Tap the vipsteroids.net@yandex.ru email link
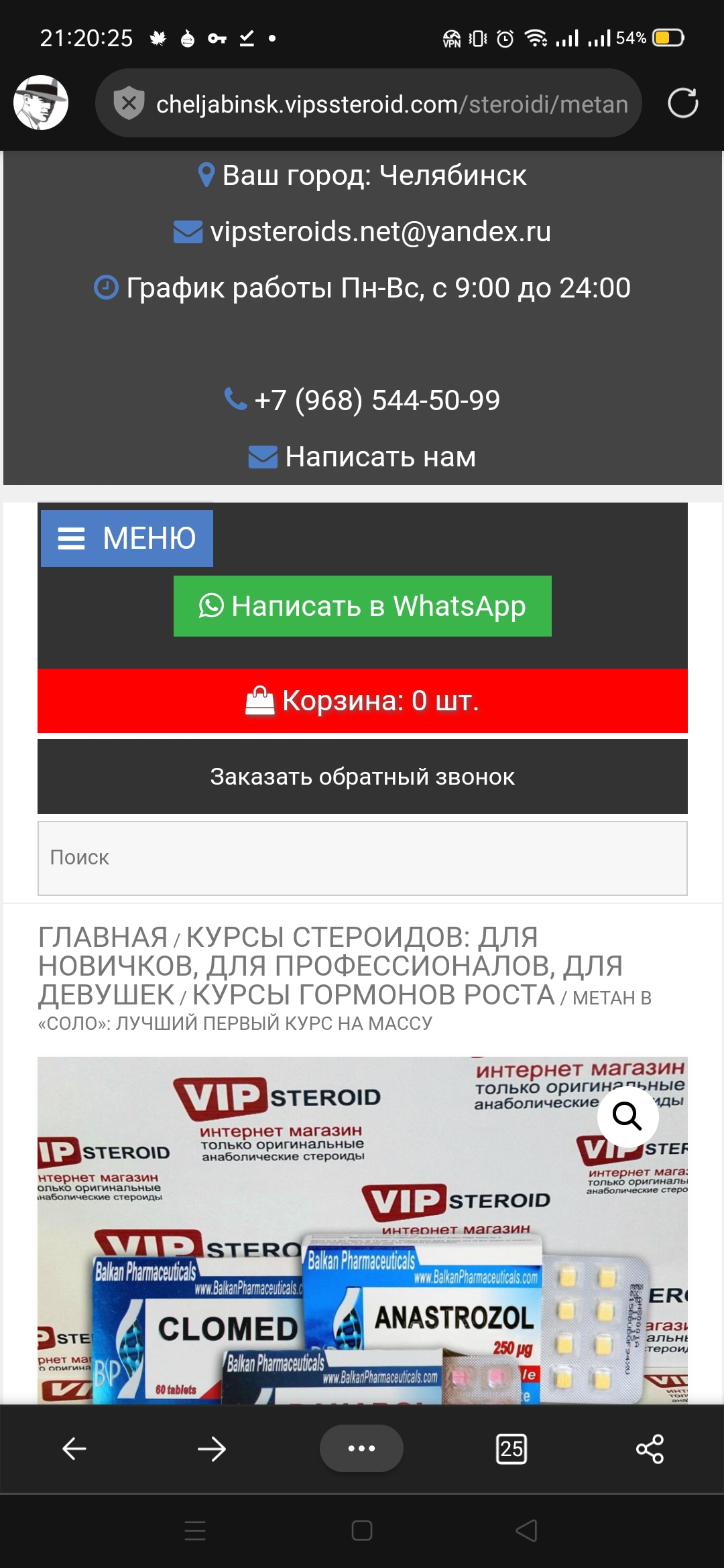724x1568 pixels. (379, 232)
